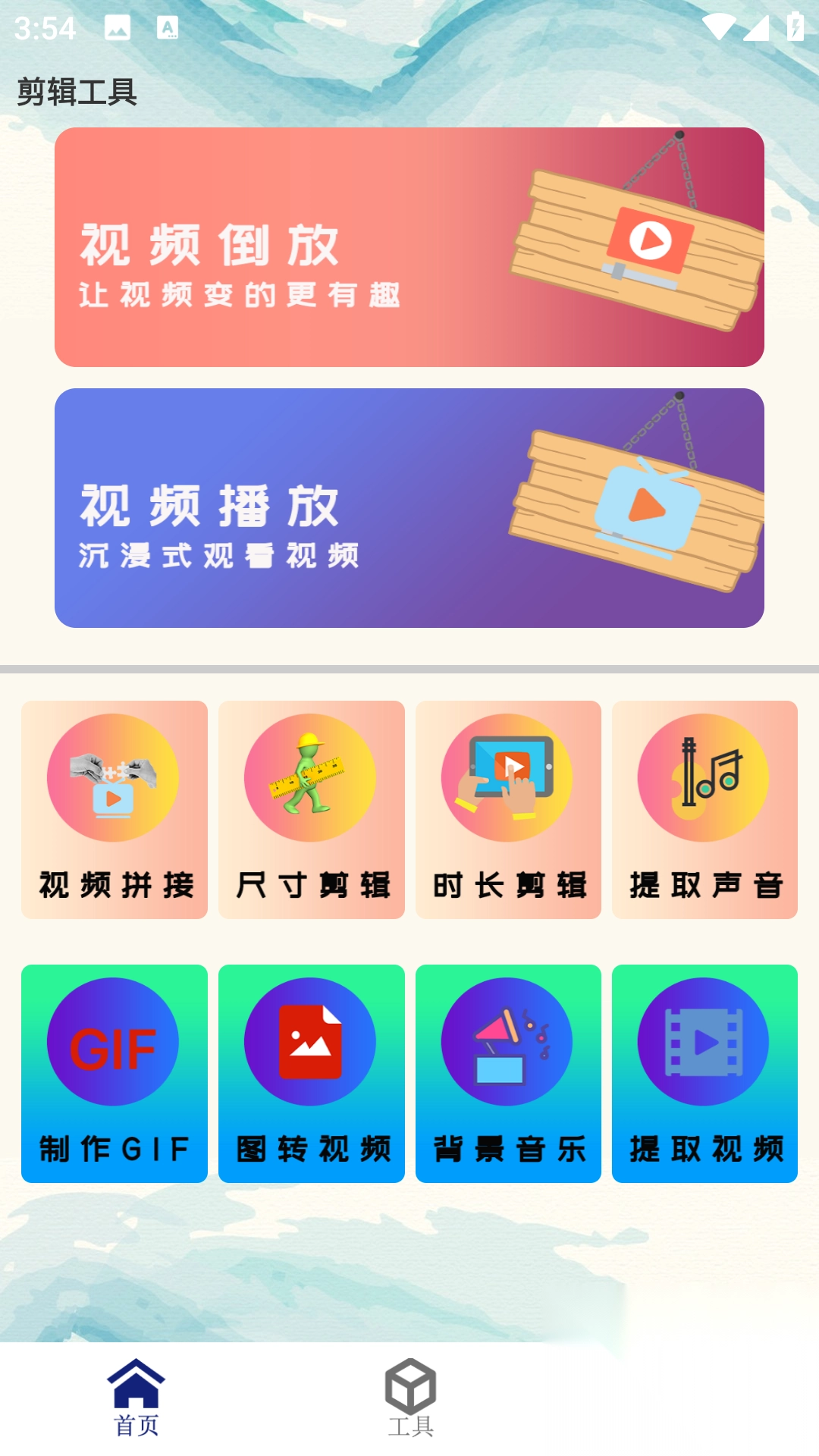819x1456 pixels.
Task: Tap the 时长剪辑 duration trimming icon
Action: [x=507, y=779]
